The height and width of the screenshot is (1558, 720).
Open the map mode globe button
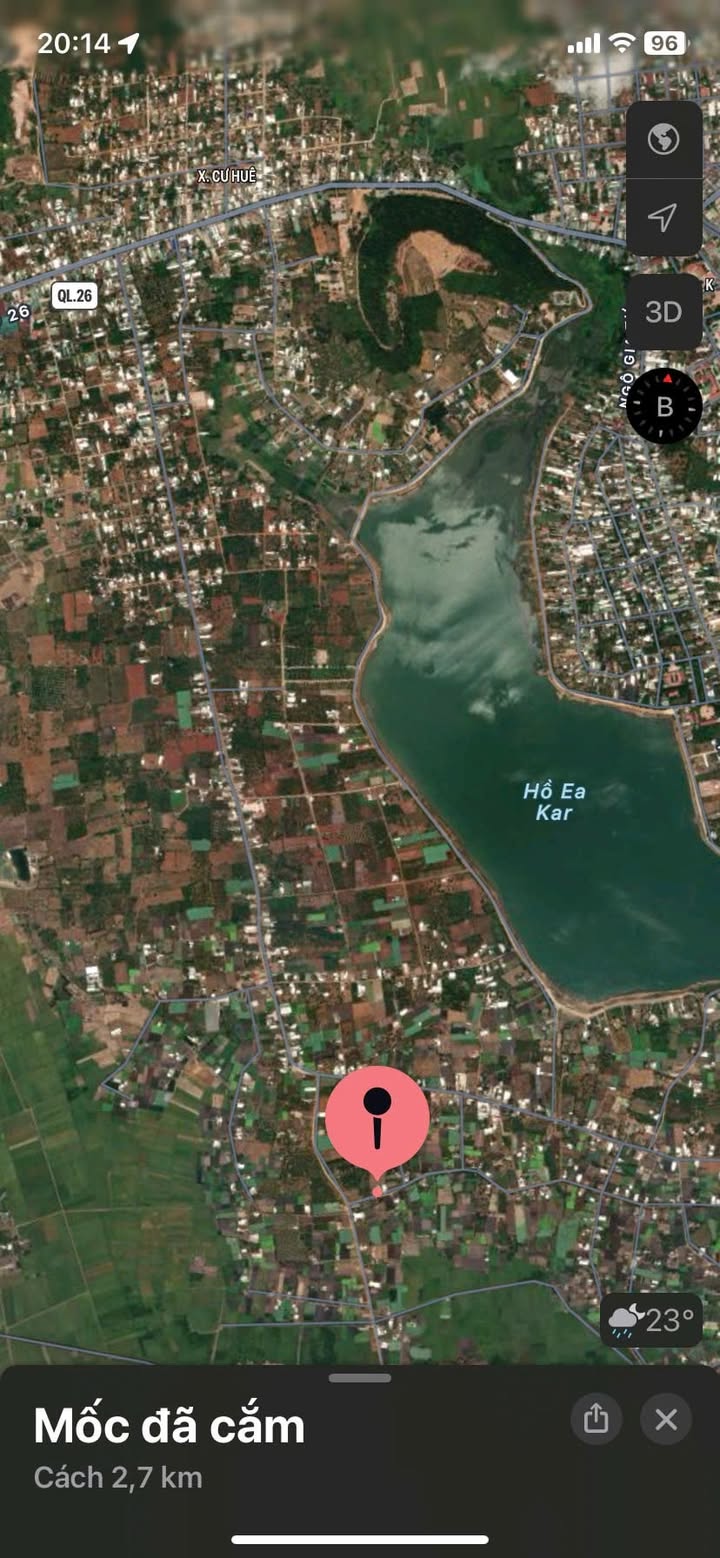[x=663, y=139]
